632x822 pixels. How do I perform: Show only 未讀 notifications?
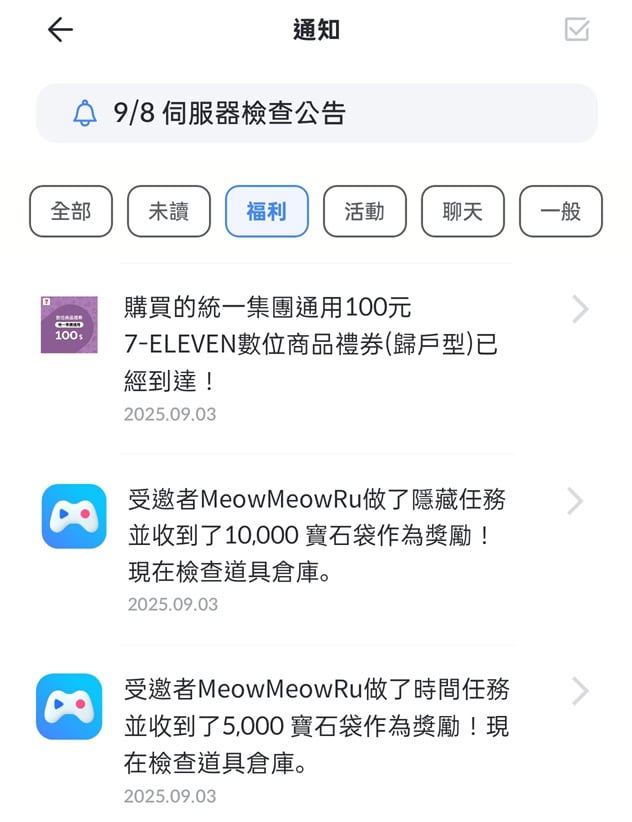169,211
